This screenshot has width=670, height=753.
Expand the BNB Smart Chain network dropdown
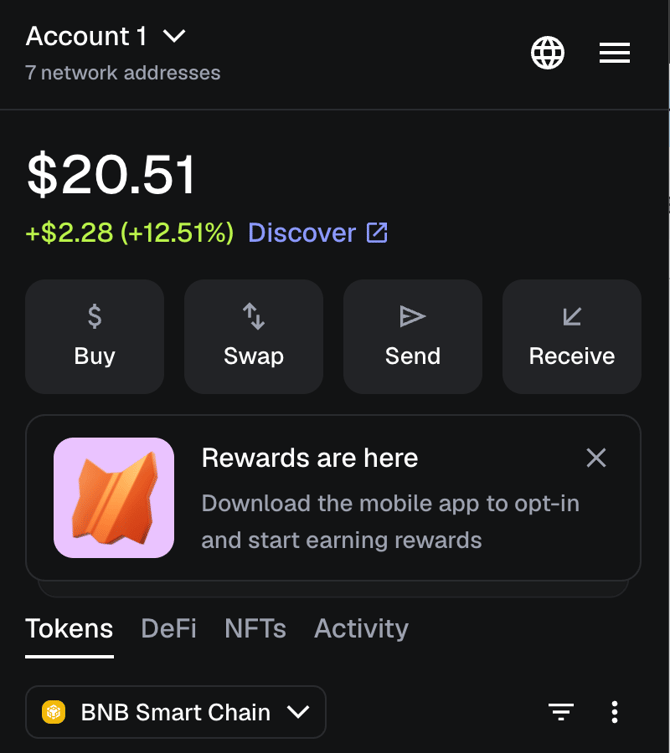(x=176, y=712)
